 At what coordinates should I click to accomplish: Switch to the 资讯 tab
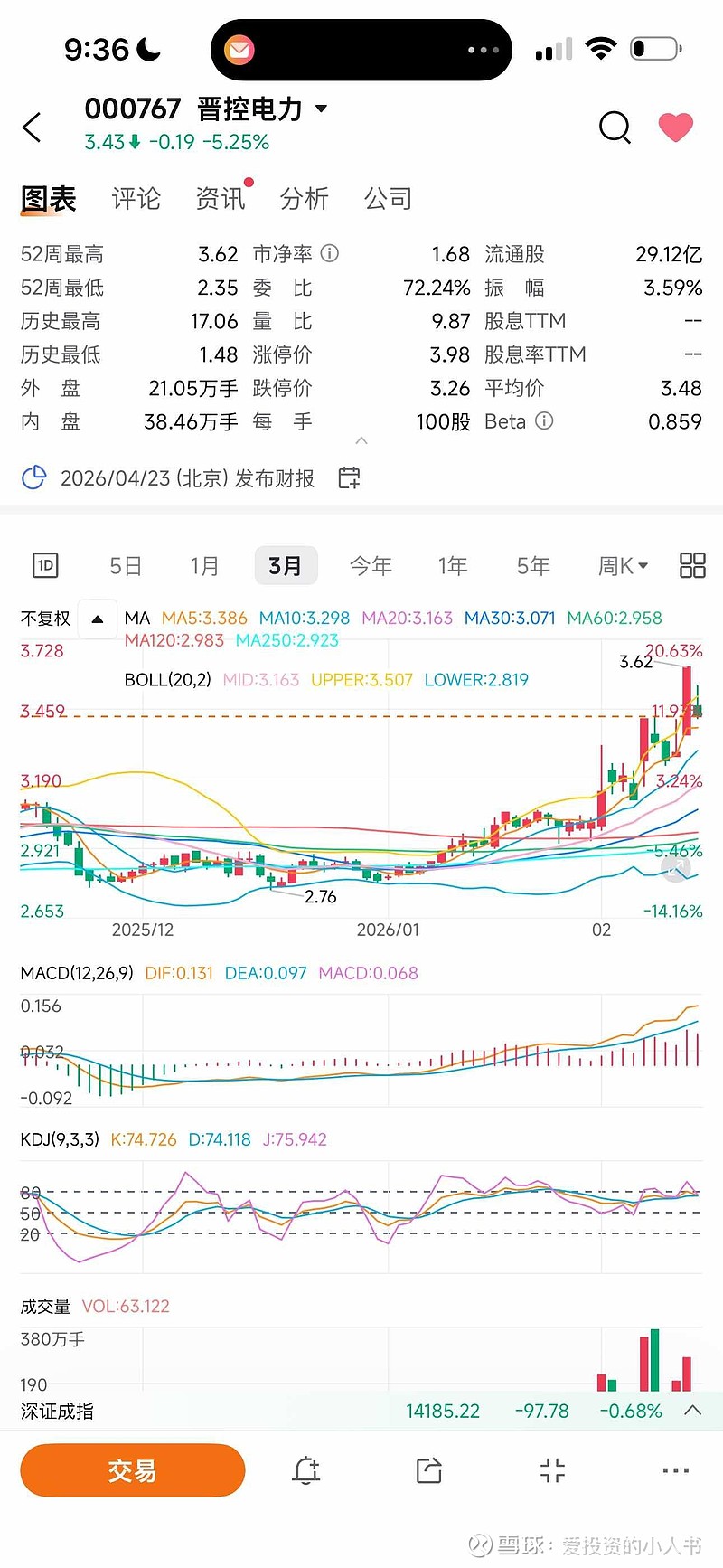tap(220, 198)
